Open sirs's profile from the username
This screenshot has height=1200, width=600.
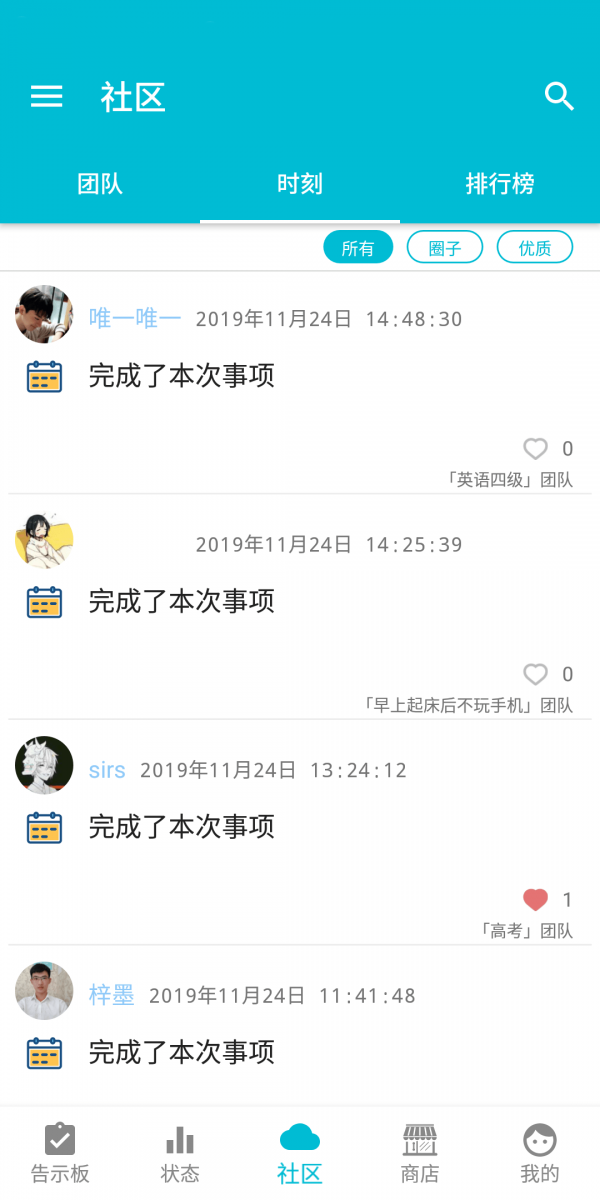(x=107, y=770)
